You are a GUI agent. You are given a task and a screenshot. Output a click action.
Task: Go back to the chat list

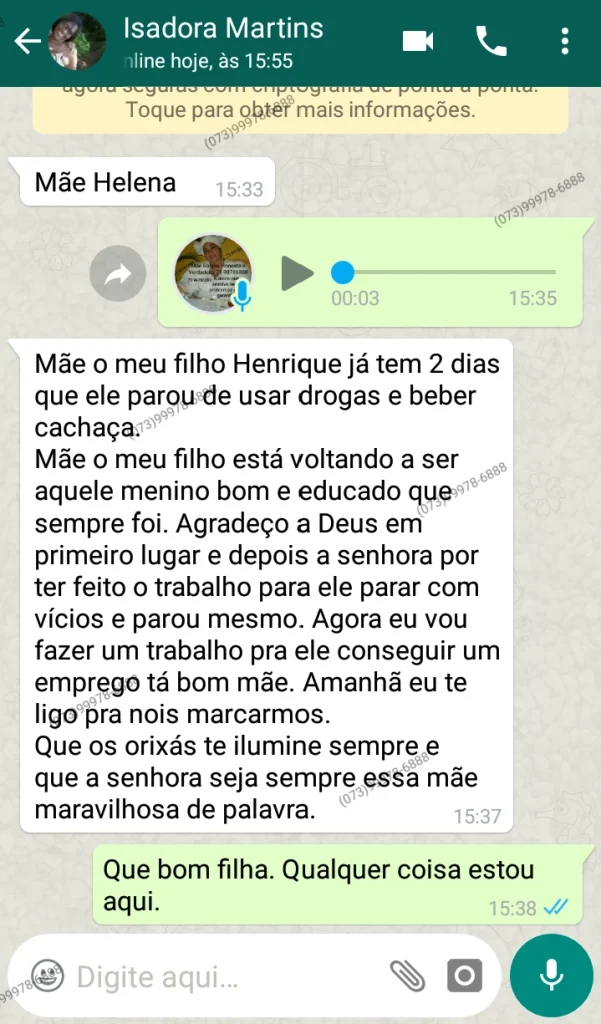click(x=27, y=42)
